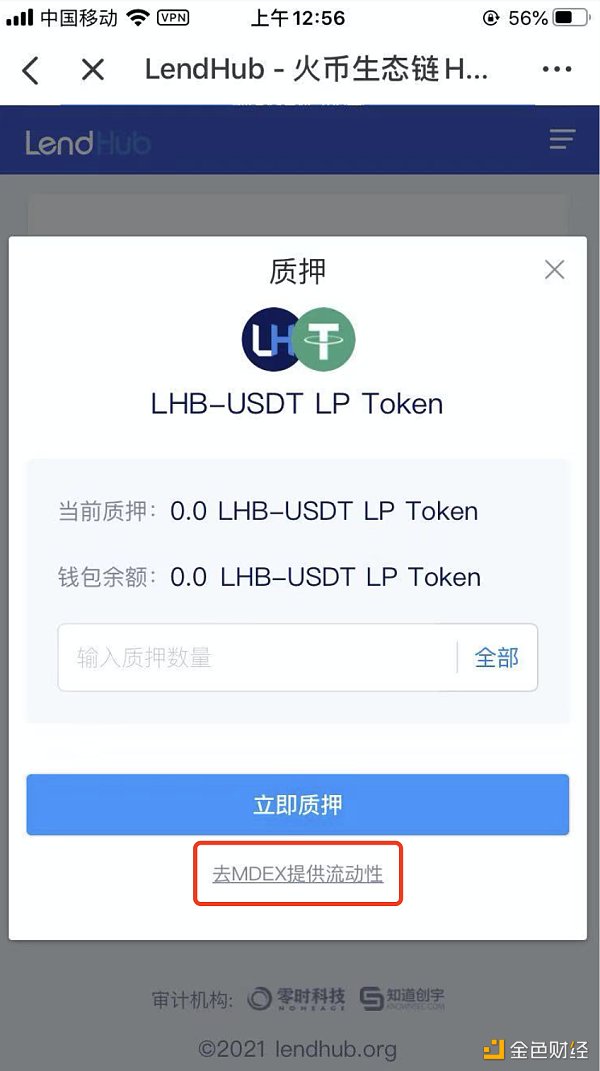
Task: Go back in the browser
Action: click(31, 70)
